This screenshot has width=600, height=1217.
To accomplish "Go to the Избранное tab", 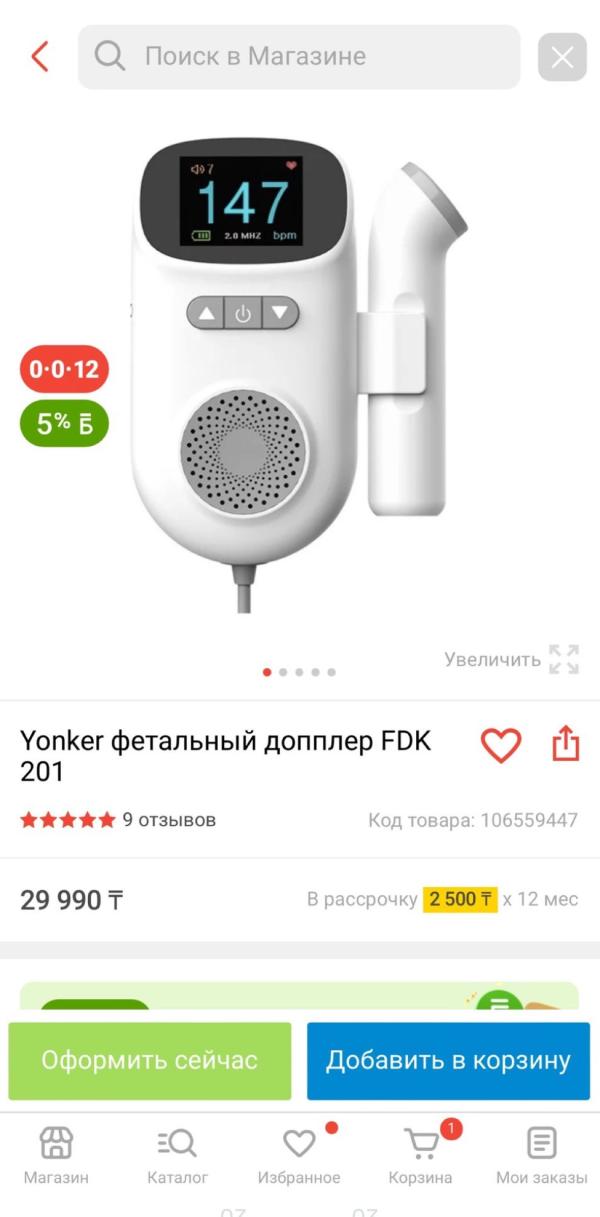I will point(299,1156).
